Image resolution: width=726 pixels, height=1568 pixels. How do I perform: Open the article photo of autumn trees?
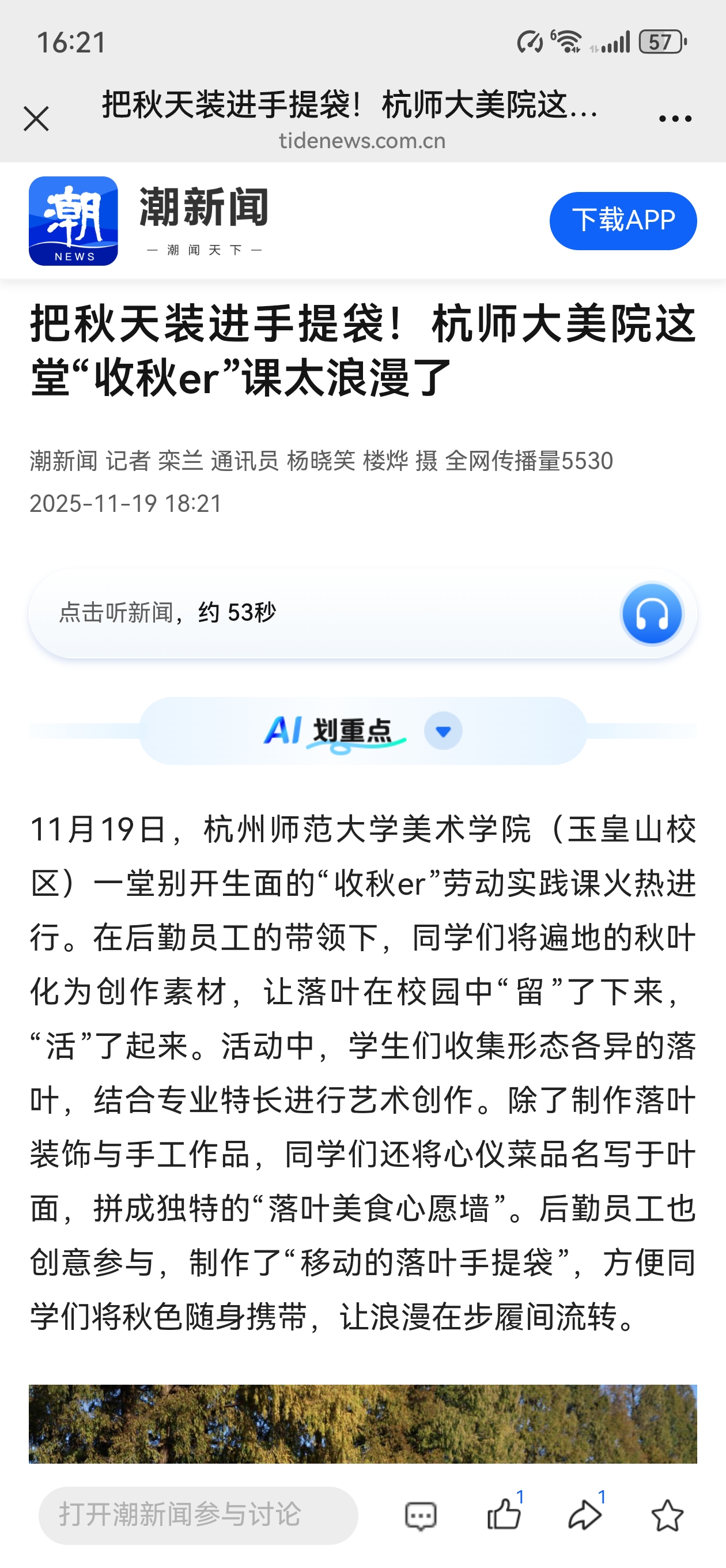click(x=362, y=1423)
